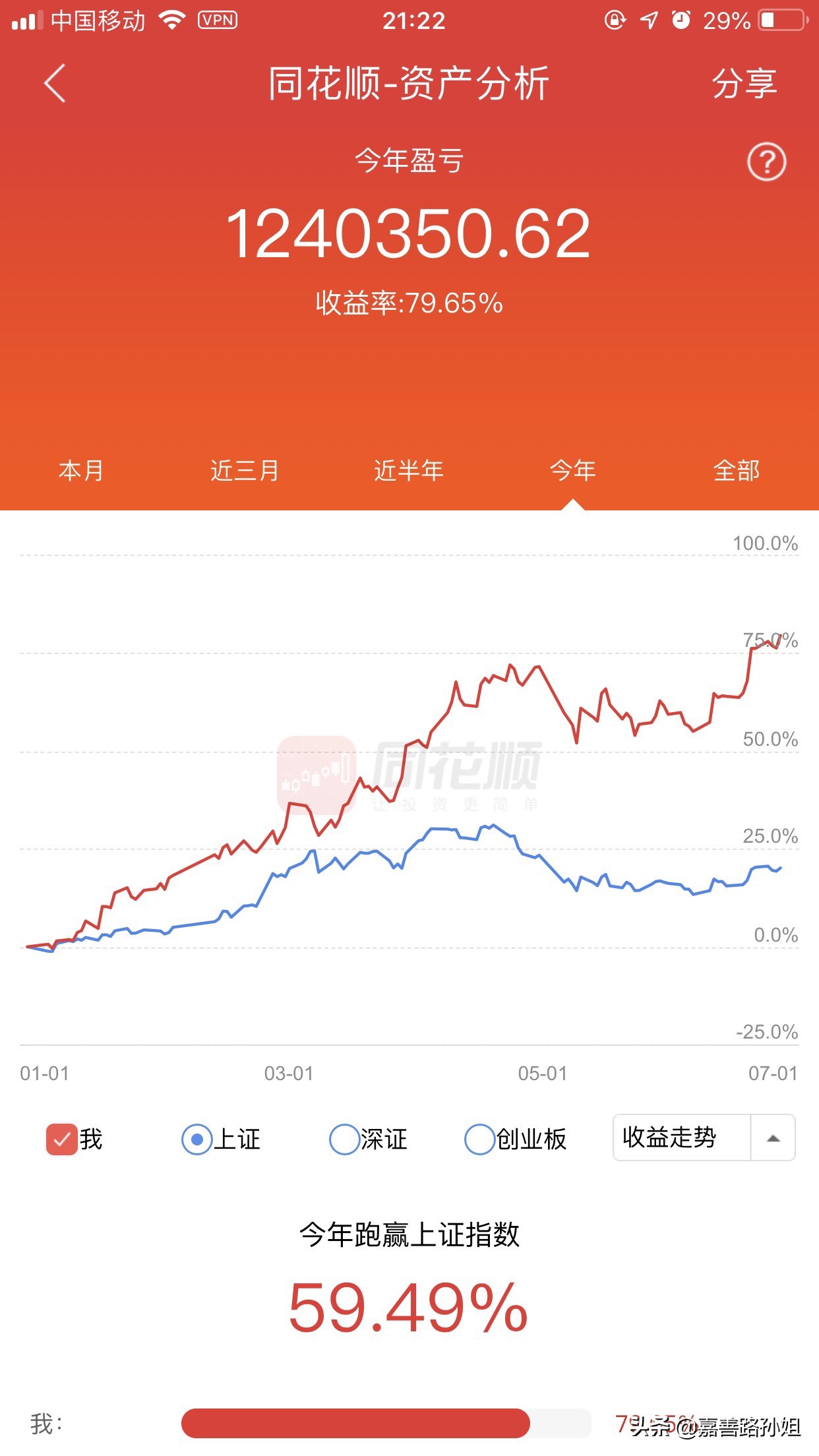Screen dimensions: 819x1456
Task: Tap the VPN indicator in the status bar
Action: click(x=218, y=21)
